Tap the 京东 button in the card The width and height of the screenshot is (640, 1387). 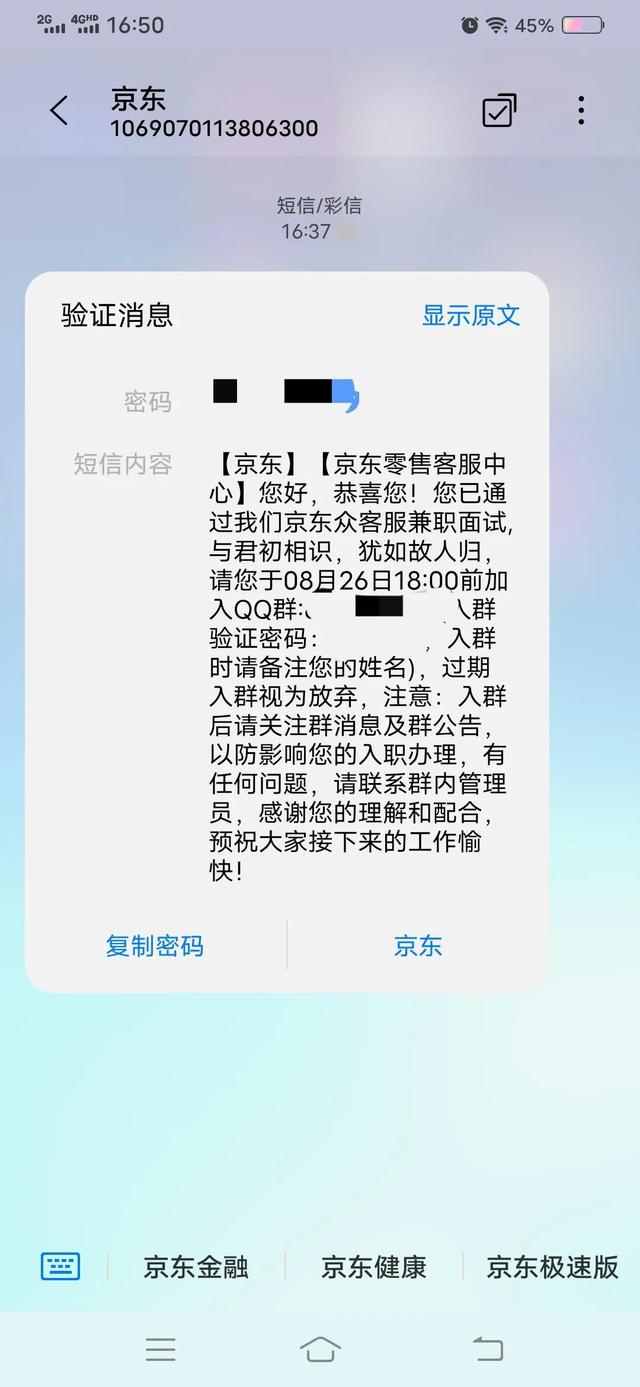pos(418,946)
